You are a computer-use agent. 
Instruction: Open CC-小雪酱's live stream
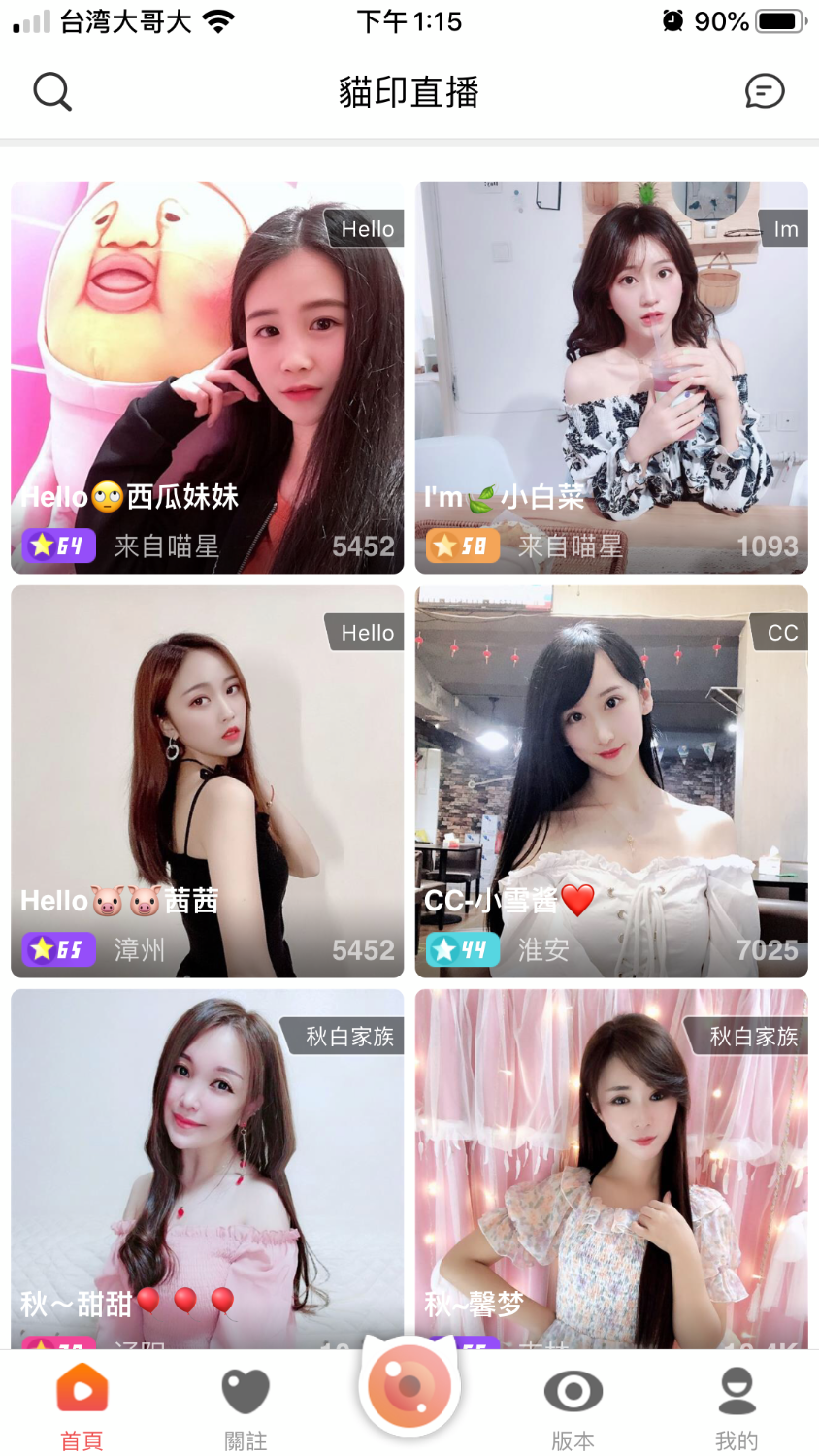[x=611, y=781]
